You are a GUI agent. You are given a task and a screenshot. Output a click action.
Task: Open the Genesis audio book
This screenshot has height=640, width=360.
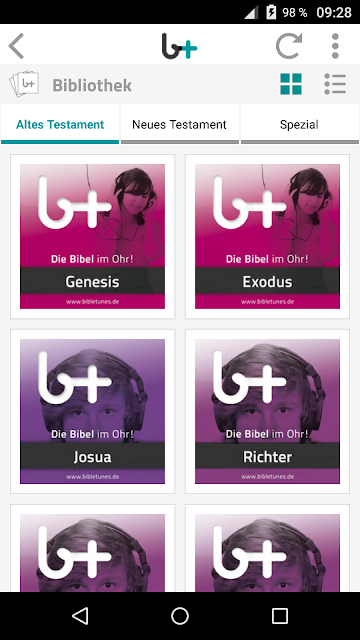tap(93, 236)
